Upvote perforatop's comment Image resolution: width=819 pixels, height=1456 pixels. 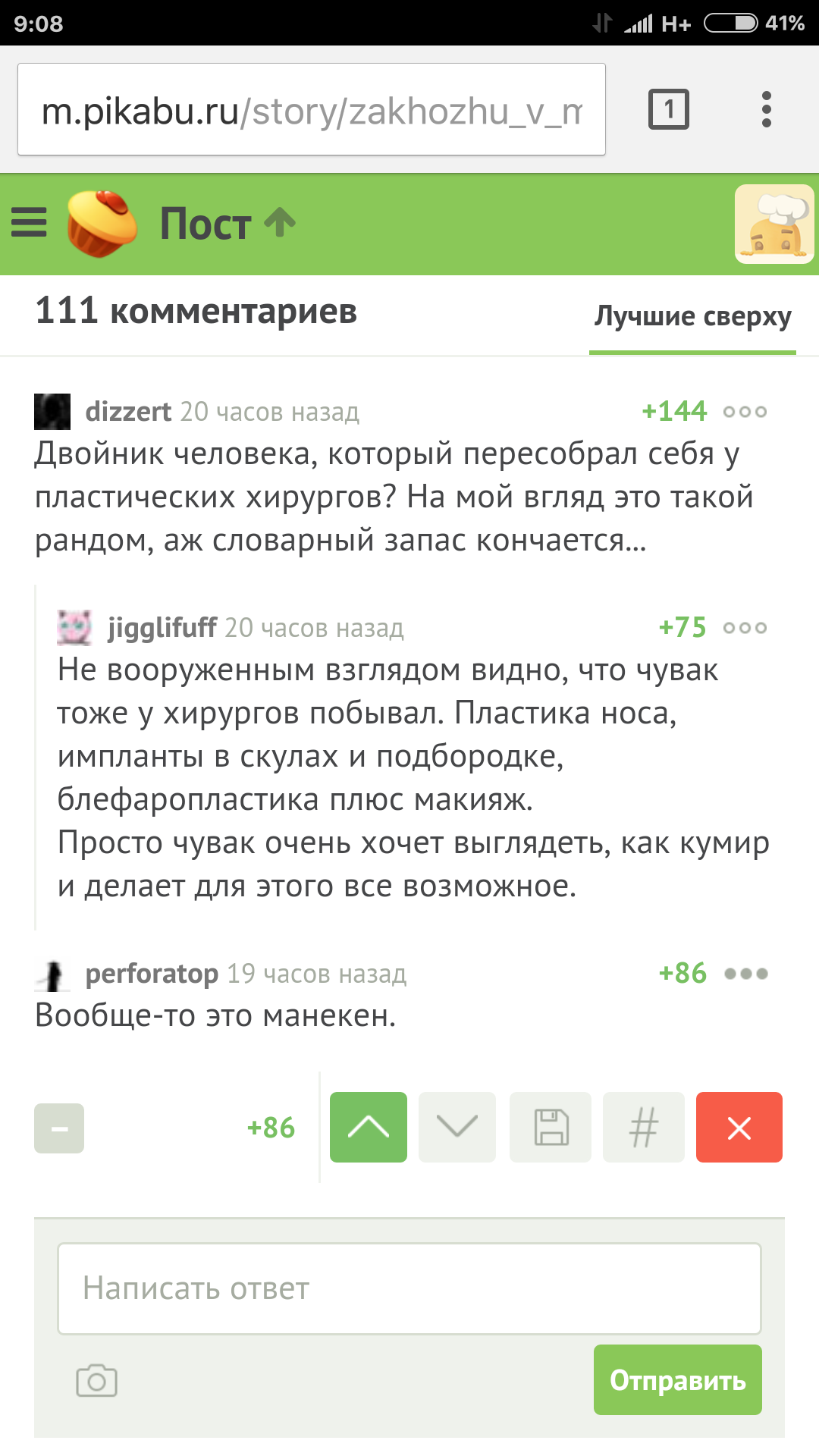pyautogui.click(x=369, y=1128)
